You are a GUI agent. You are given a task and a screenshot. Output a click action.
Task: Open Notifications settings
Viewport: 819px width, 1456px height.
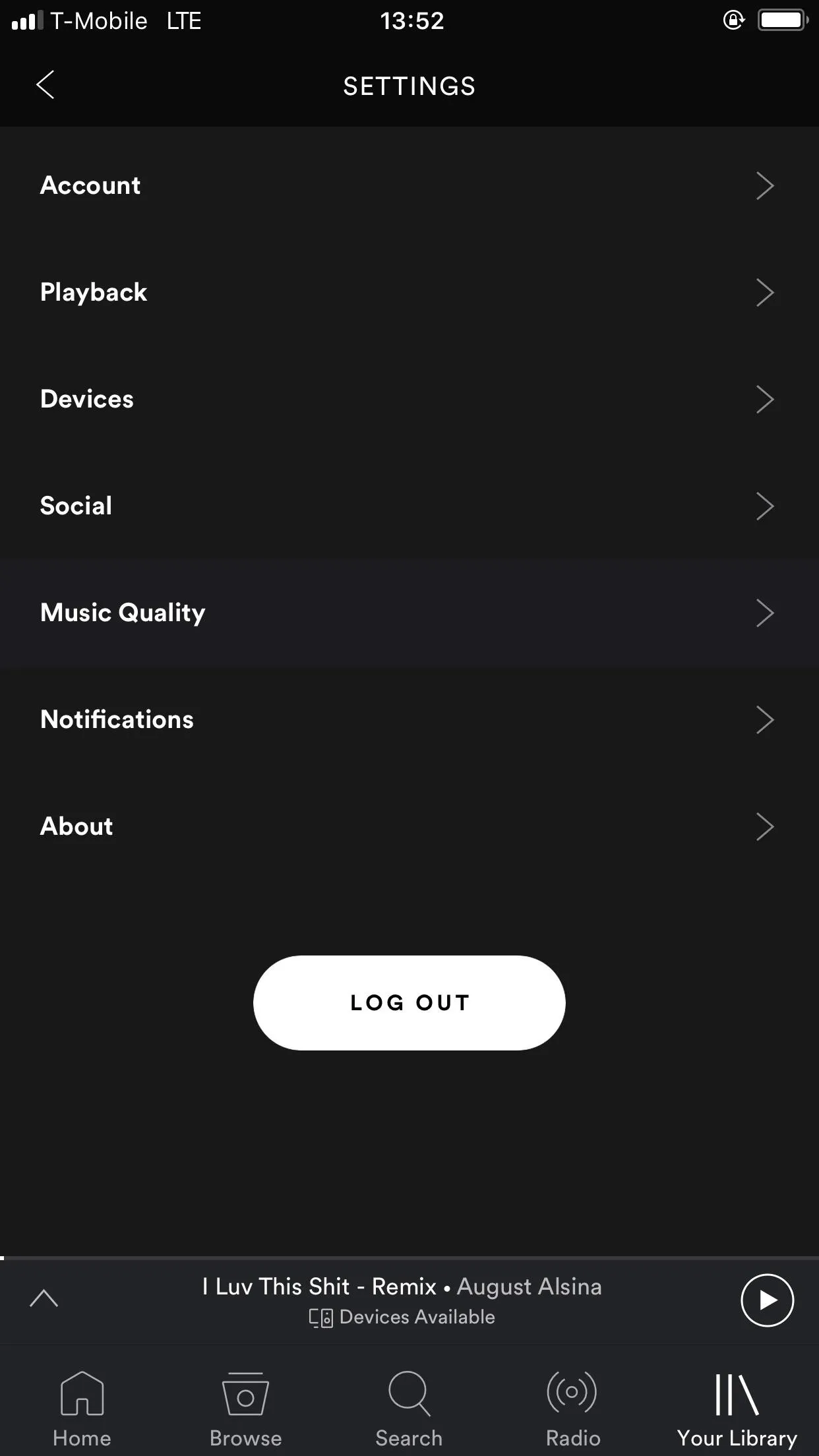pyautogui.click(x=409, y=719)
